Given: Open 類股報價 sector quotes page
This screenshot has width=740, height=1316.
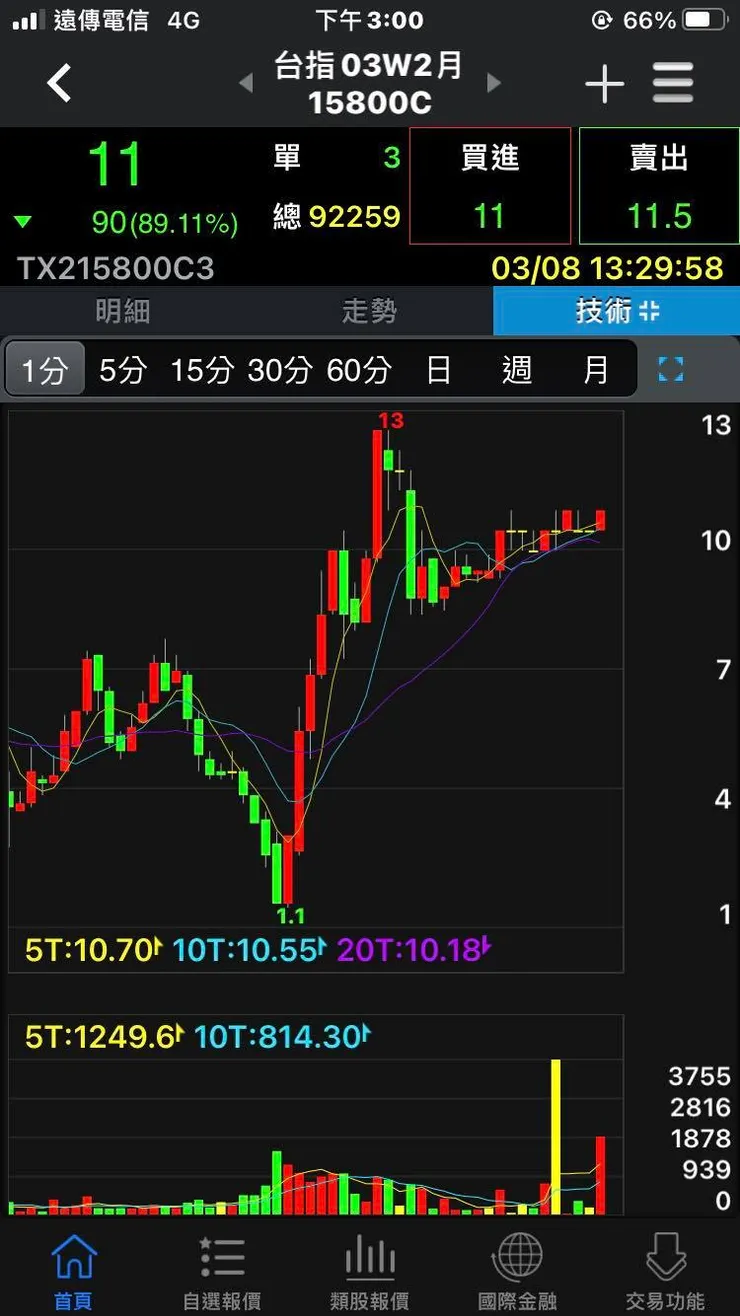Looking at the screenshot, I should click(x=369, y=1266).
